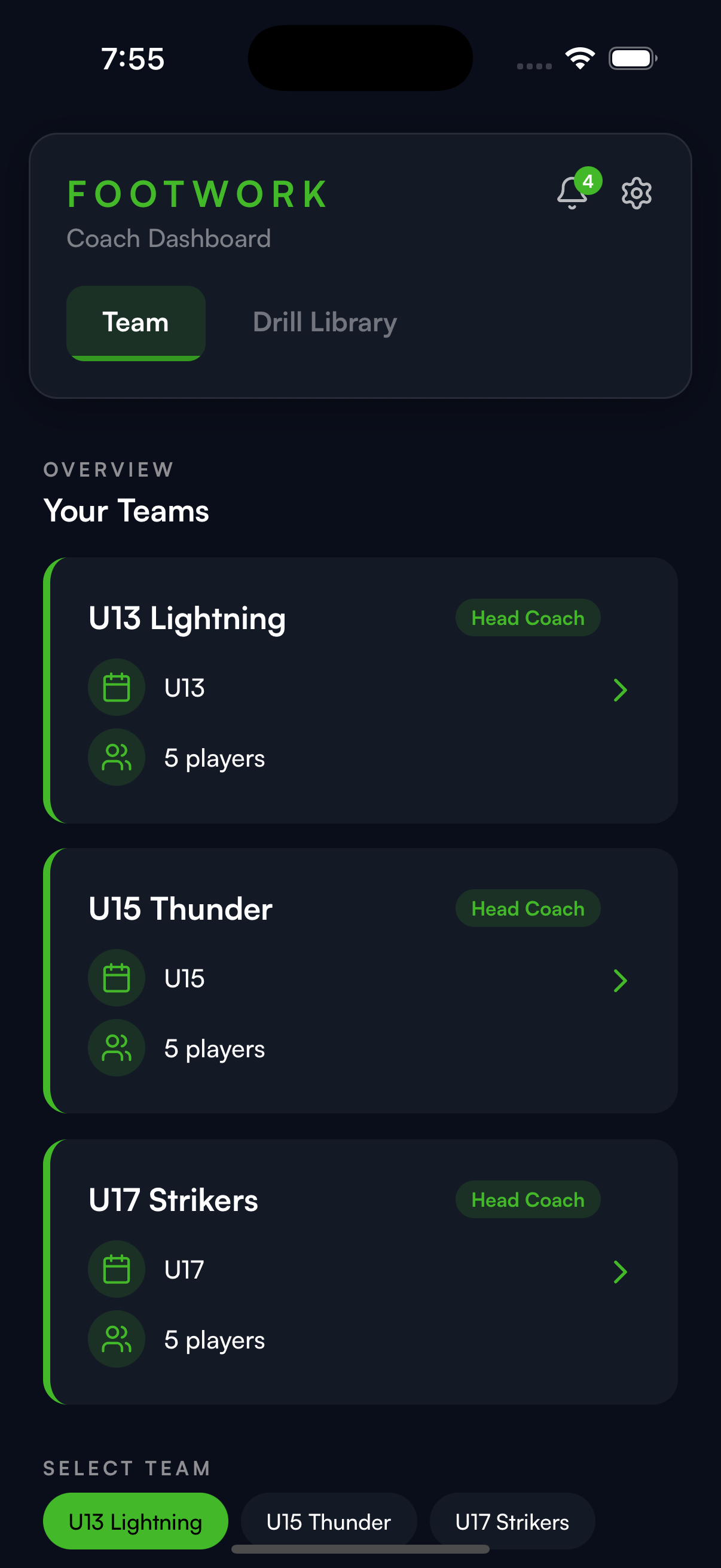Open the U15 Thunder team card

click(360, 980)
